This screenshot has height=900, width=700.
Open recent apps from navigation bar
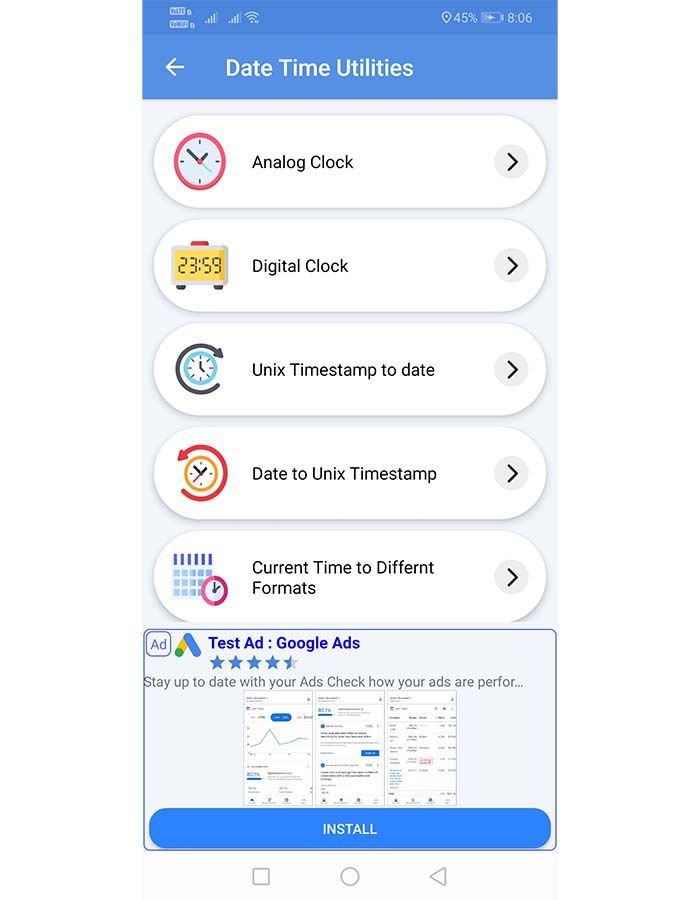pos(261,877)
